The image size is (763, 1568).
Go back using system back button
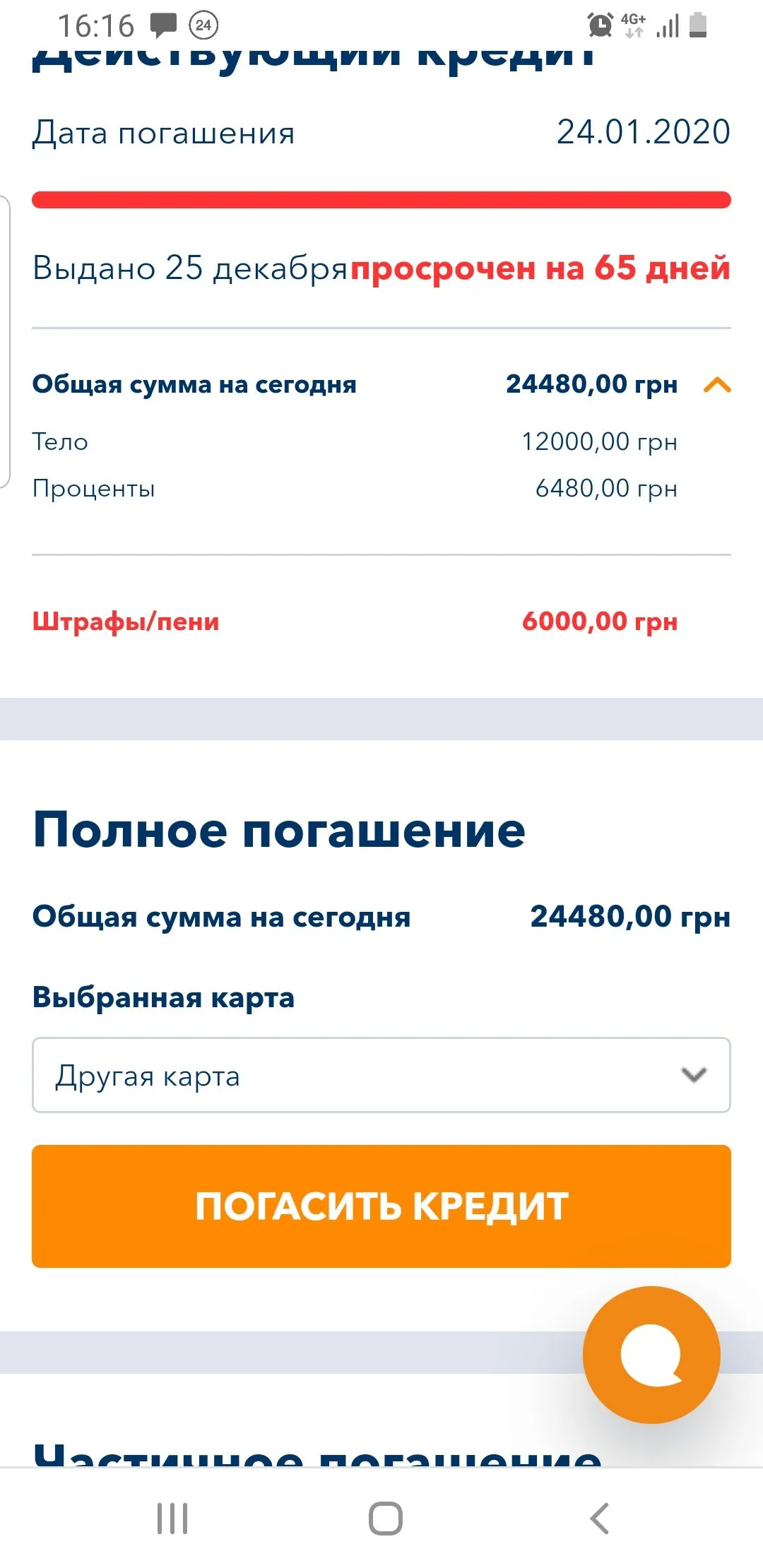[599, 1518]
